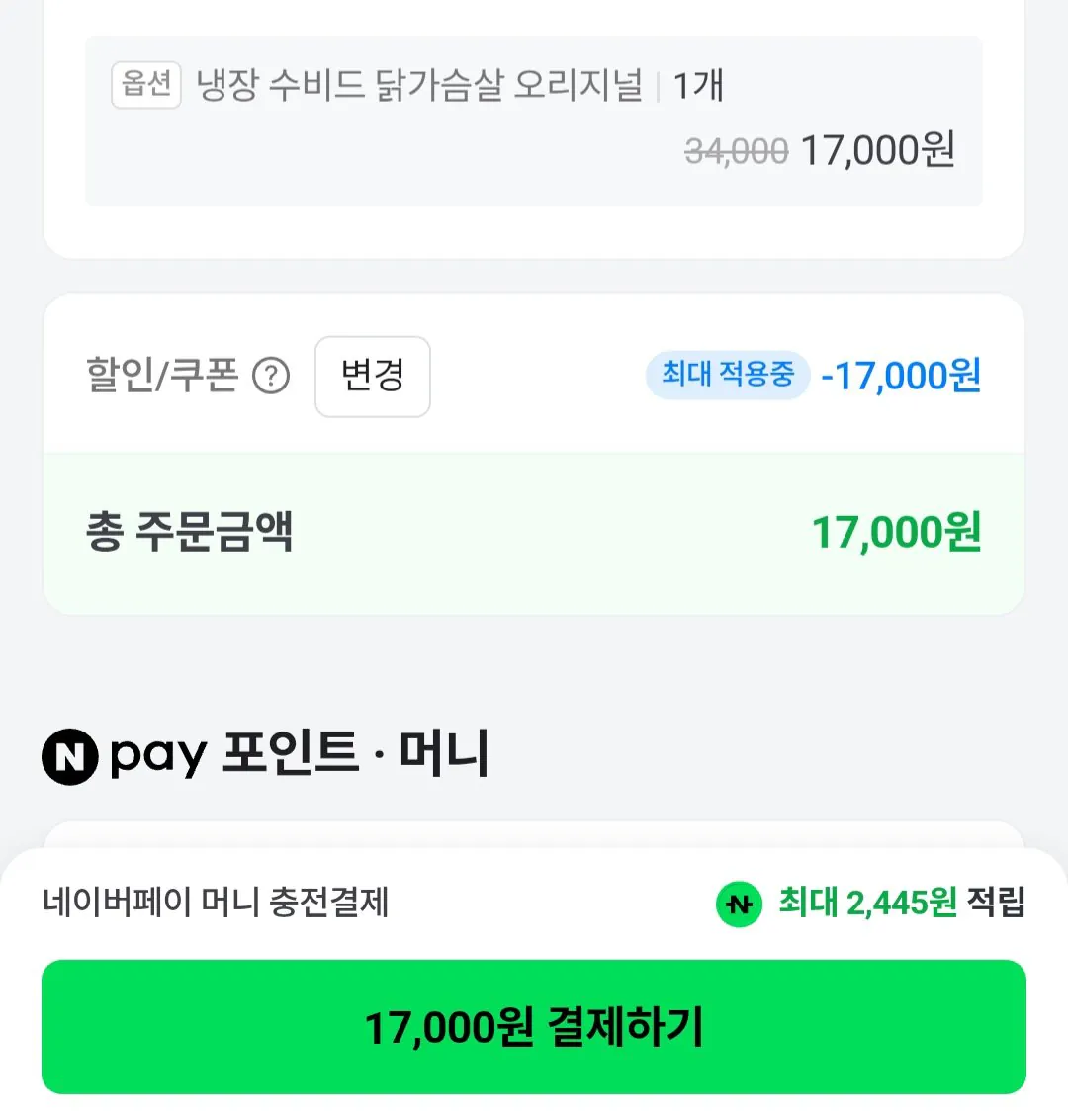The width and height of the screenshot is (1068, 1120).
Task: Click the blue 최대 적용중 badge
Action: click(x=727, y=376)
